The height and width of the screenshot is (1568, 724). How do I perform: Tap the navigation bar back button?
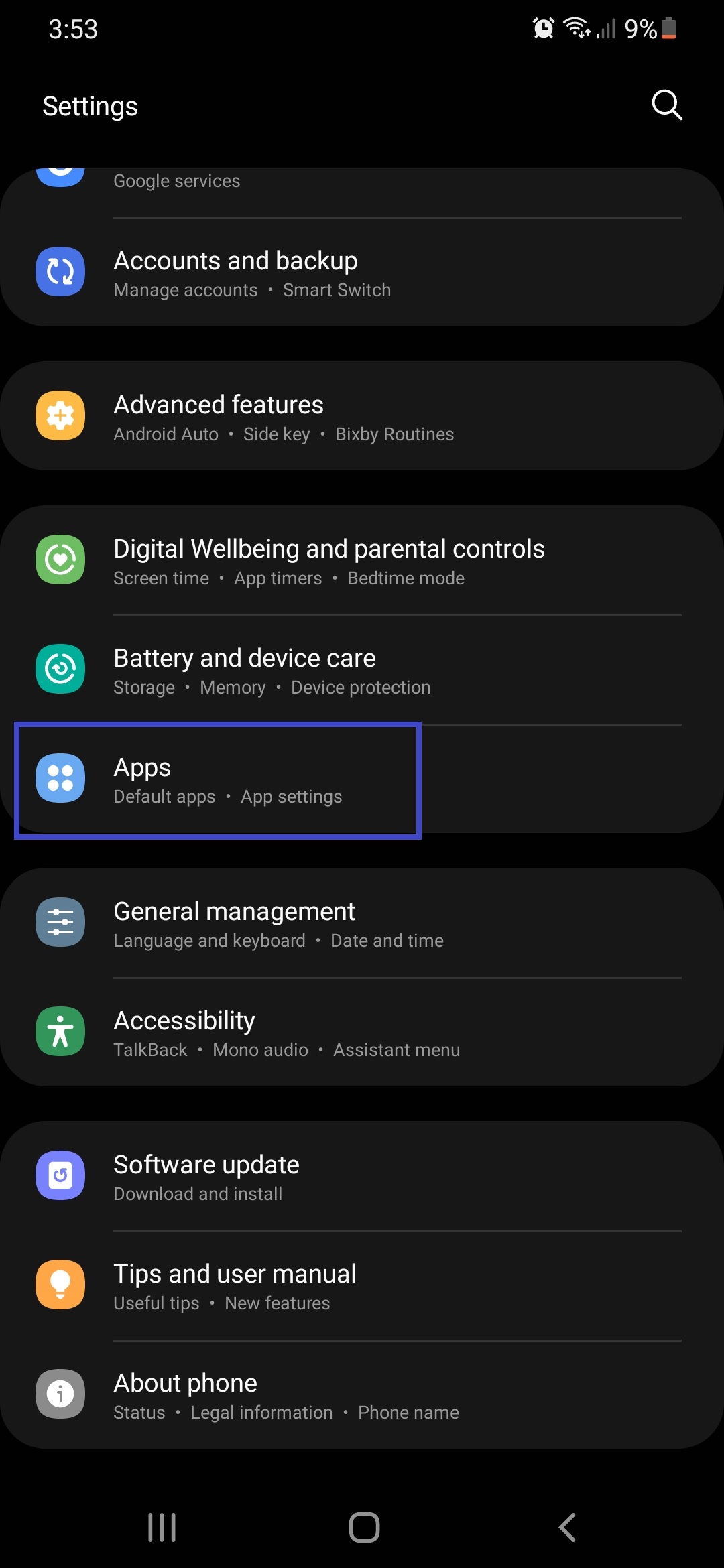point(567,1528)
